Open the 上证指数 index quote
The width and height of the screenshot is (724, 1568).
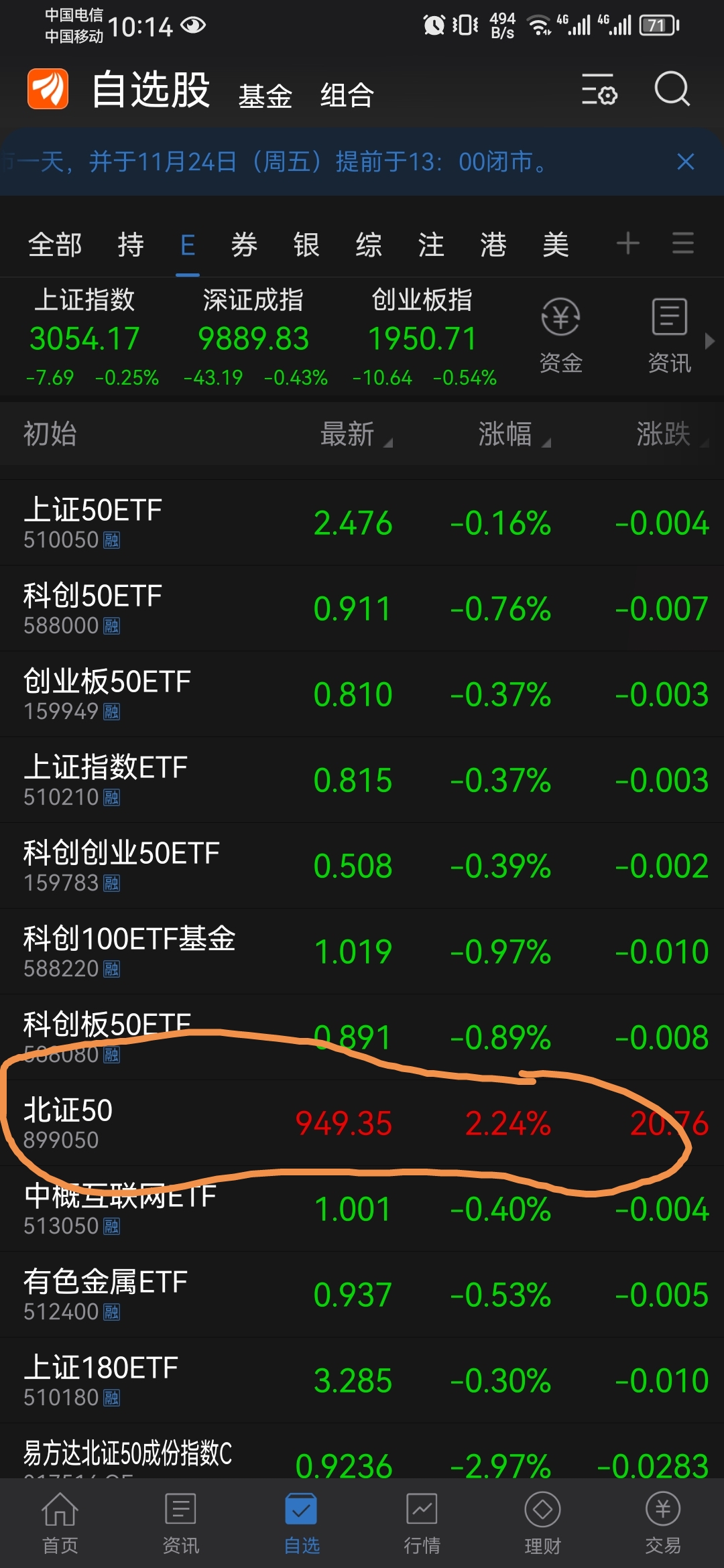85,338
